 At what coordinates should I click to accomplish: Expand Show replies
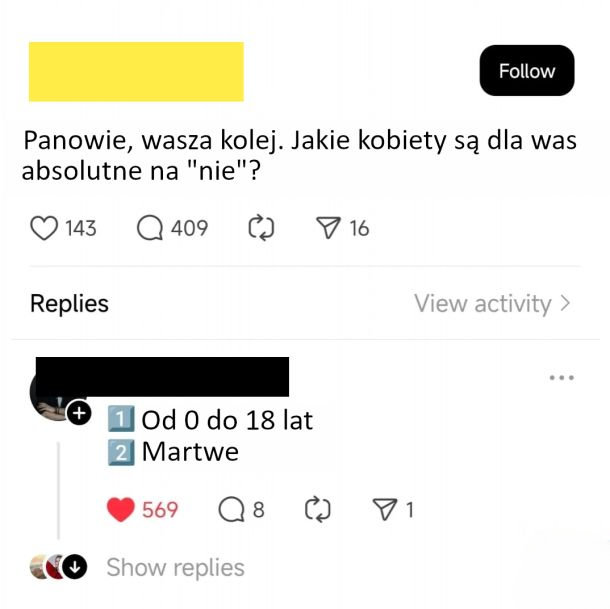(x=175, y=567)
